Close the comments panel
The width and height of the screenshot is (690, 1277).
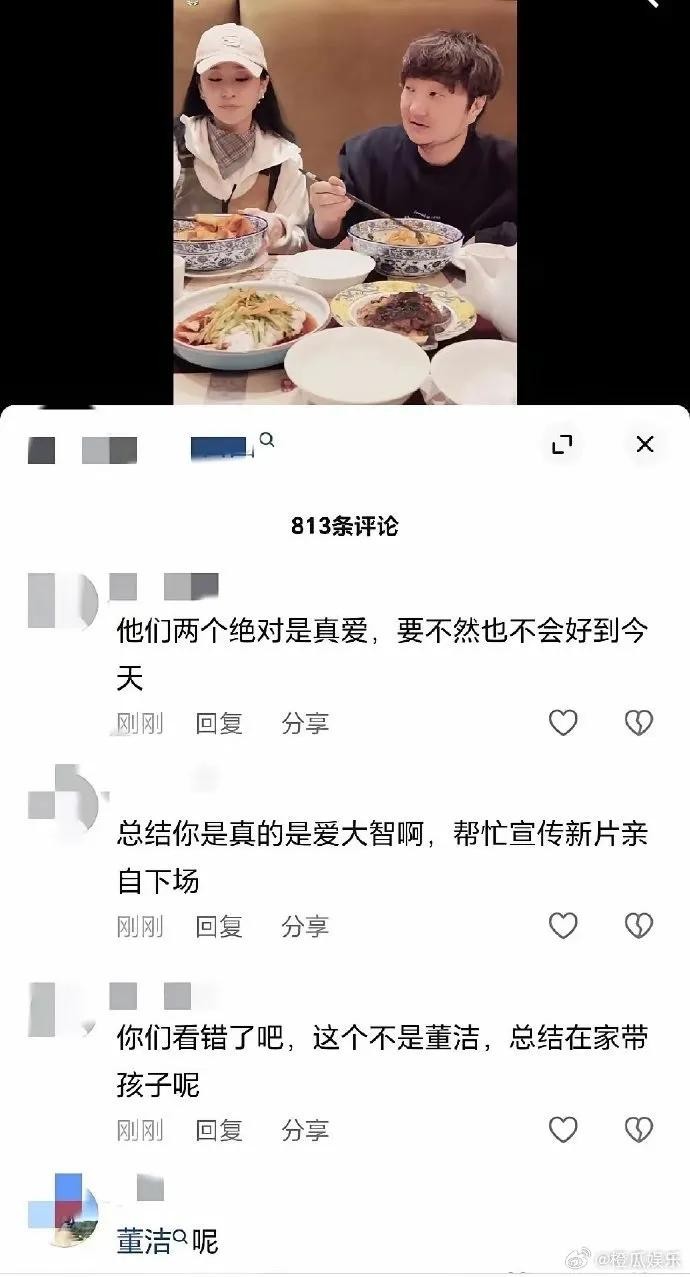[x=645, y=444]
